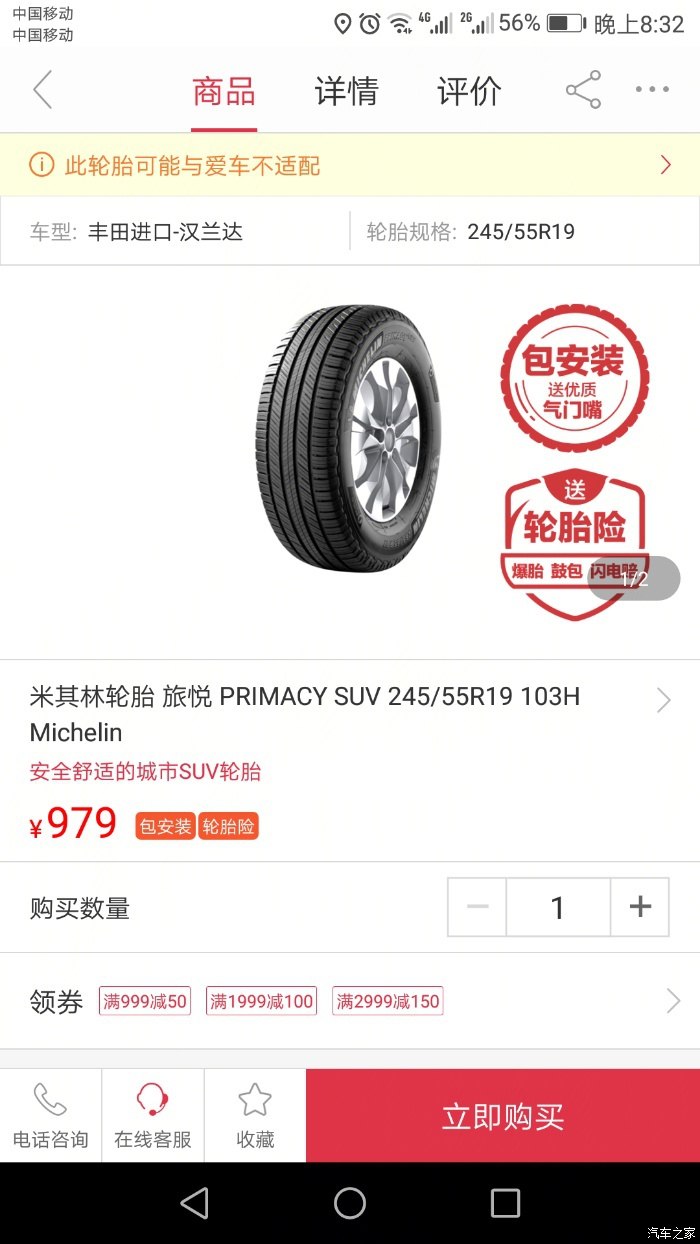Open the three-dot overflow menu
Screen dimensions: 700x1244
(652, 90)
